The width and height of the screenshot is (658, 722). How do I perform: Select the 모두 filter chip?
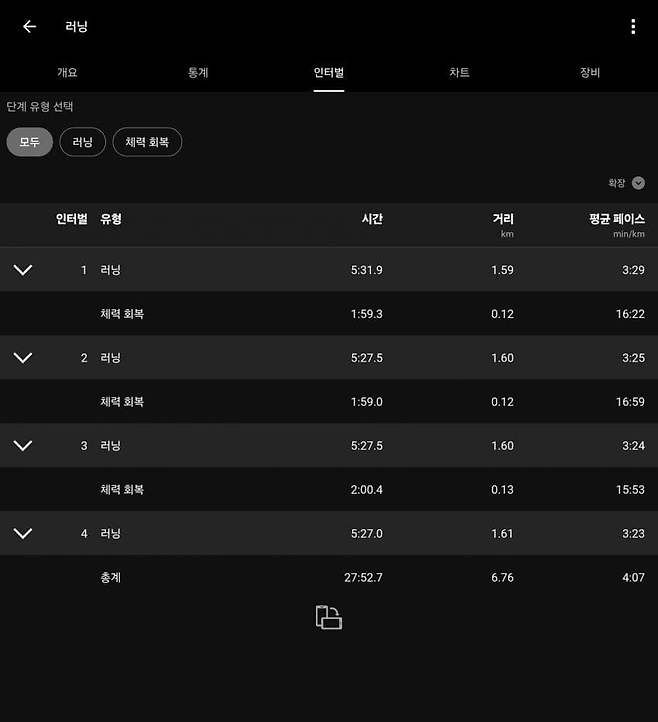[x=29, y=142]
